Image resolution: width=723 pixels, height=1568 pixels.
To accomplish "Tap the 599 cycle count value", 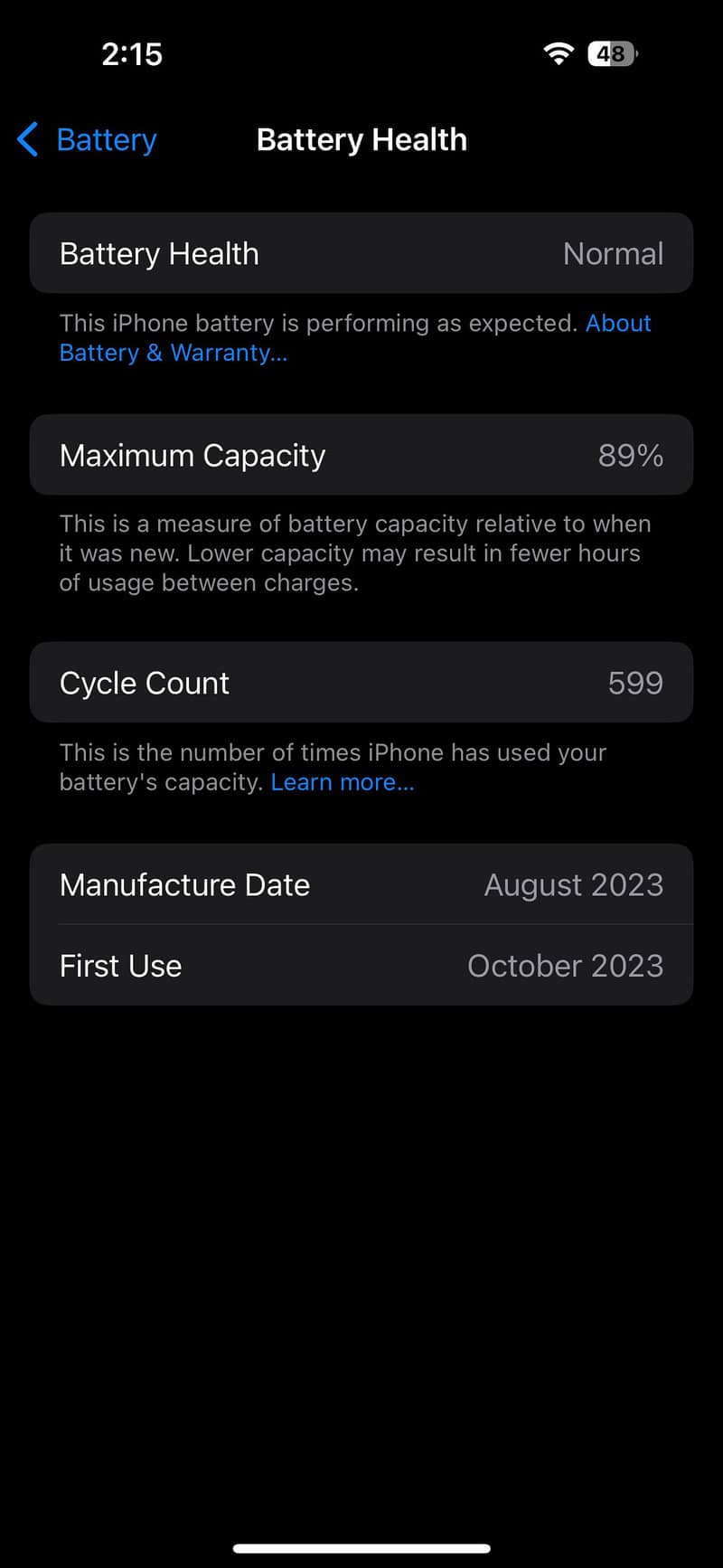I will tap(635, 683).
